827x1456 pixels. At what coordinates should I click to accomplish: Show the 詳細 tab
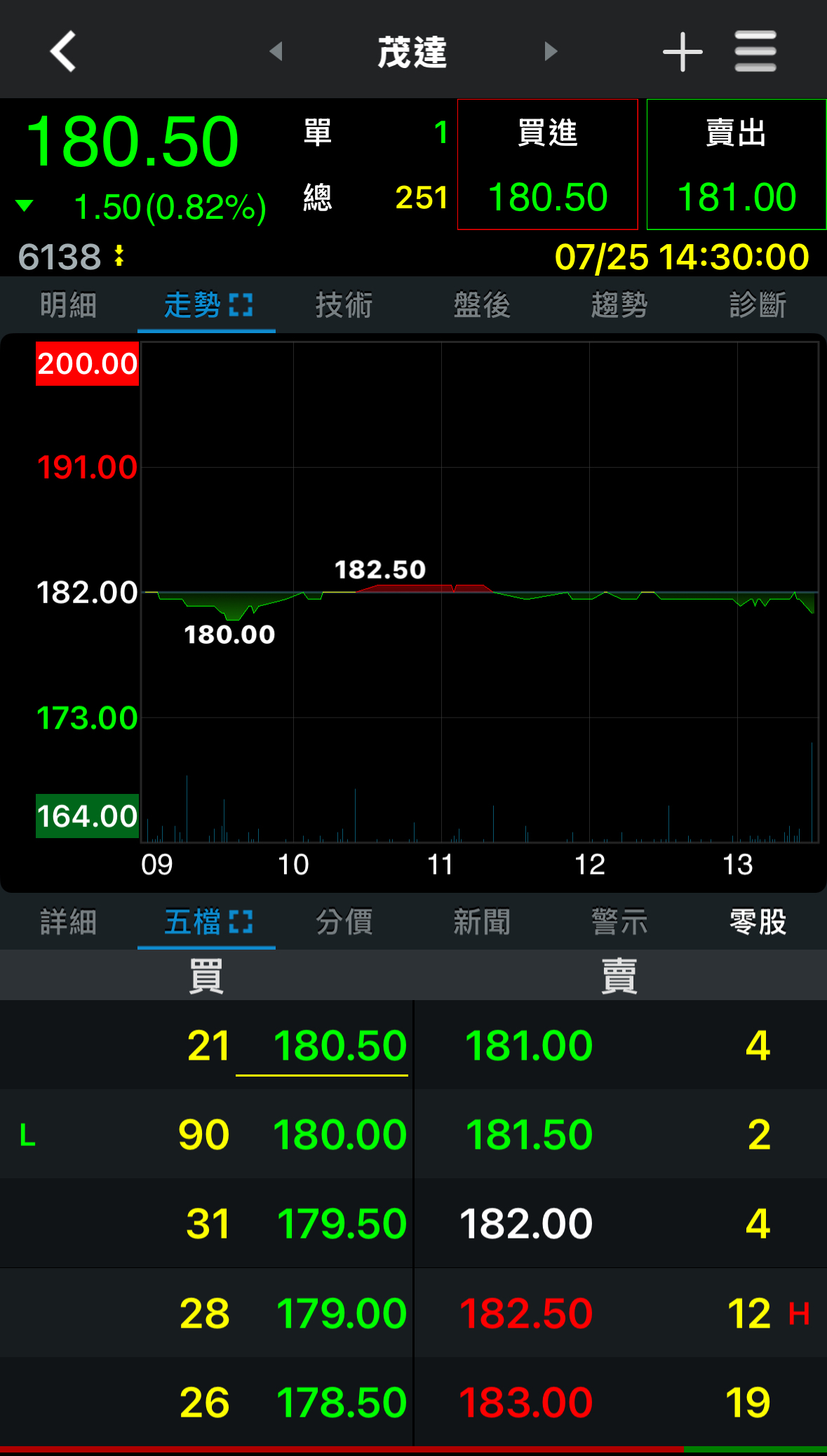[68, 922]
